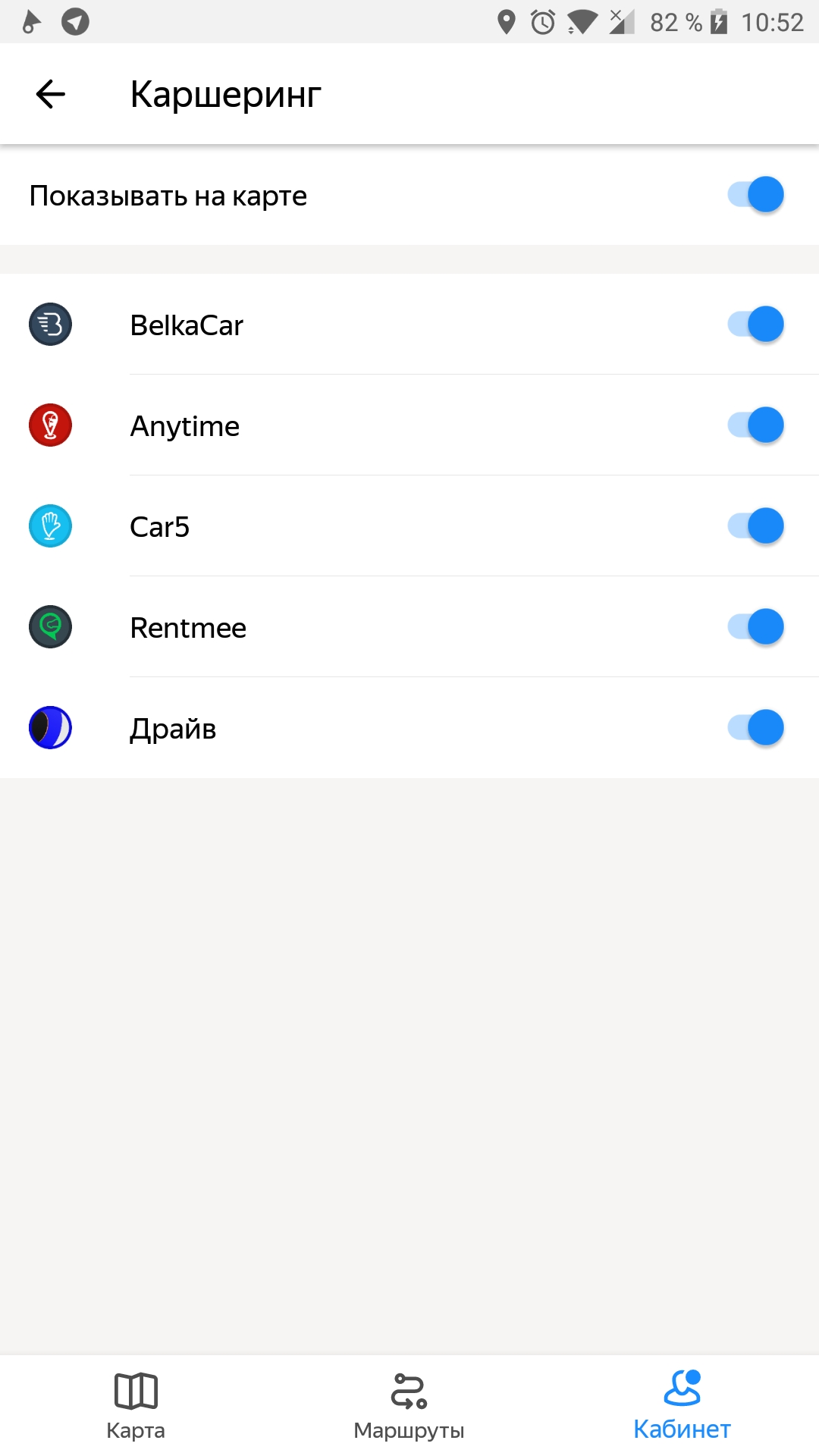Disable Rentmee on the map
The width and height of the screenshot is (819, 1456).
click(x=755, y=627)
